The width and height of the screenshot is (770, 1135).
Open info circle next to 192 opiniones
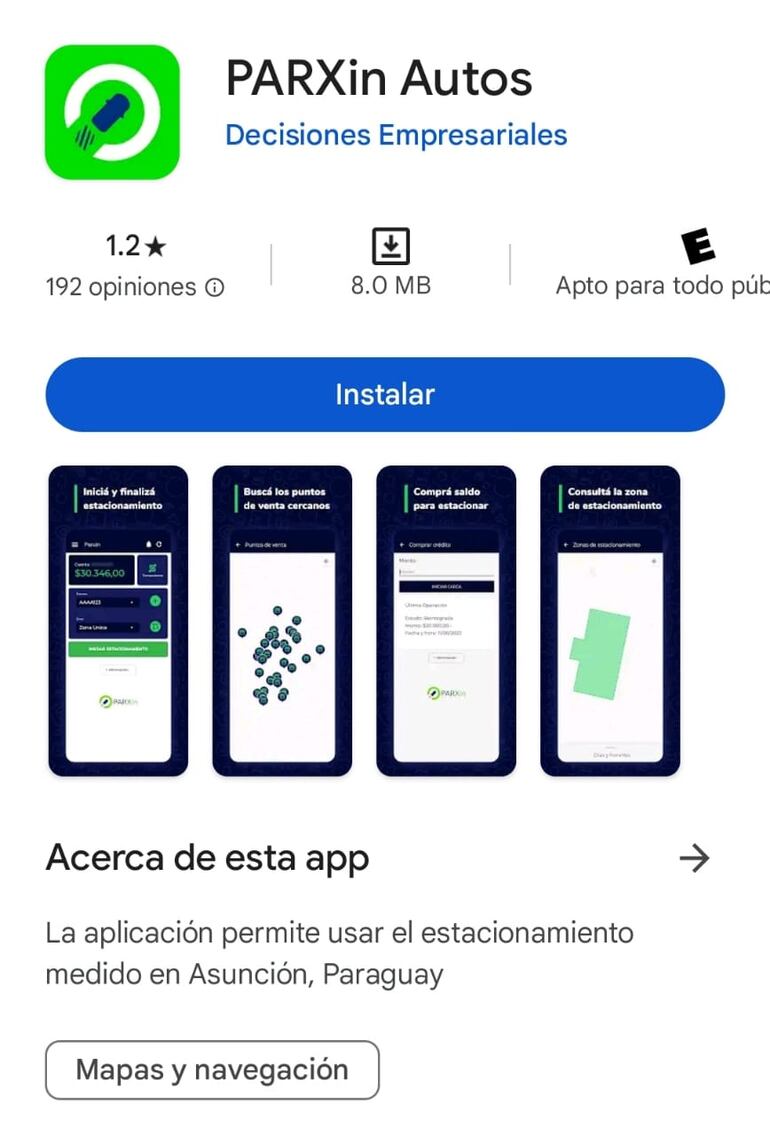(216, 287)
